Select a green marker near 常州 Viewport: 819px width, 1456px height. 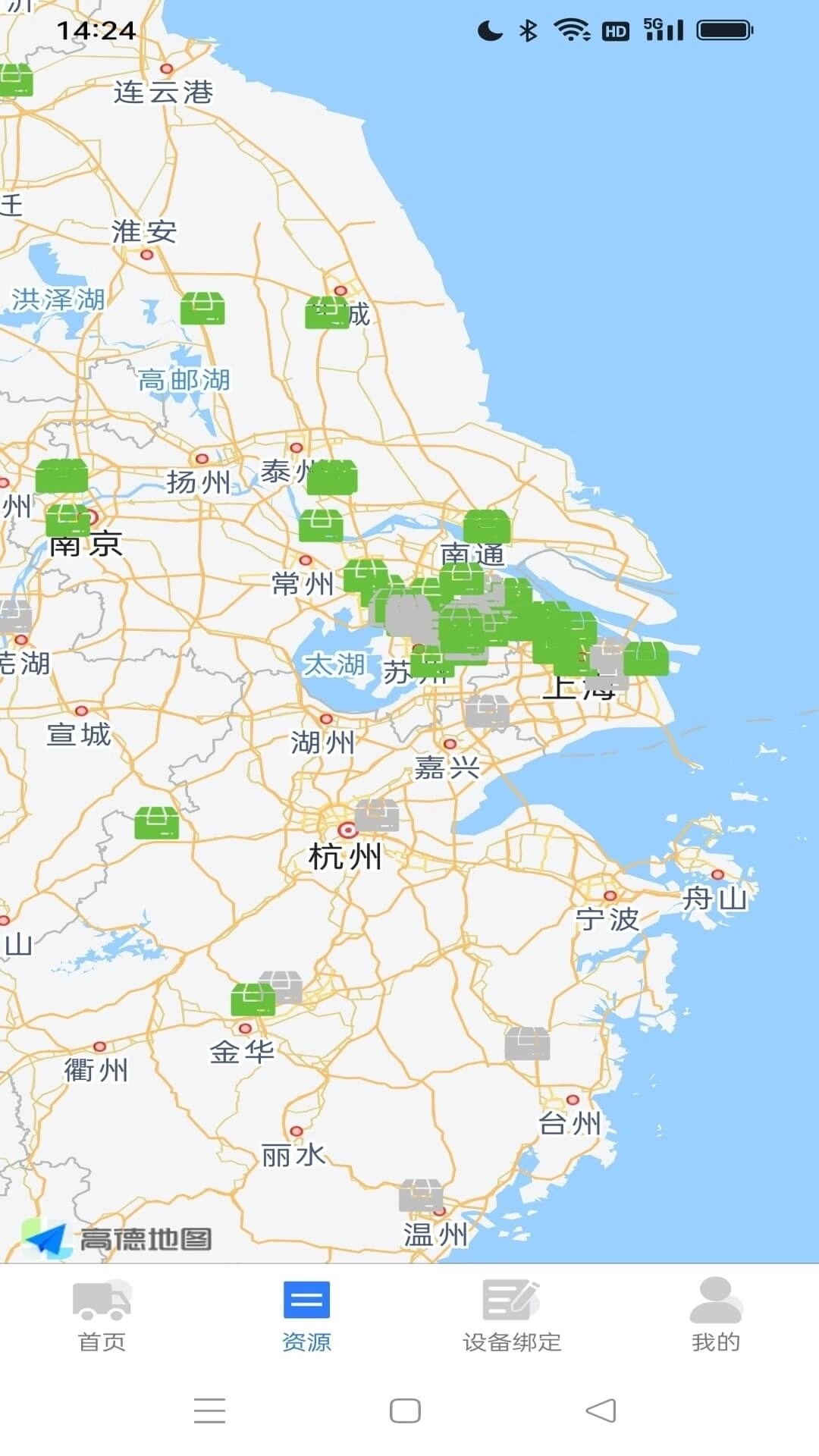[x=366, y=576]
